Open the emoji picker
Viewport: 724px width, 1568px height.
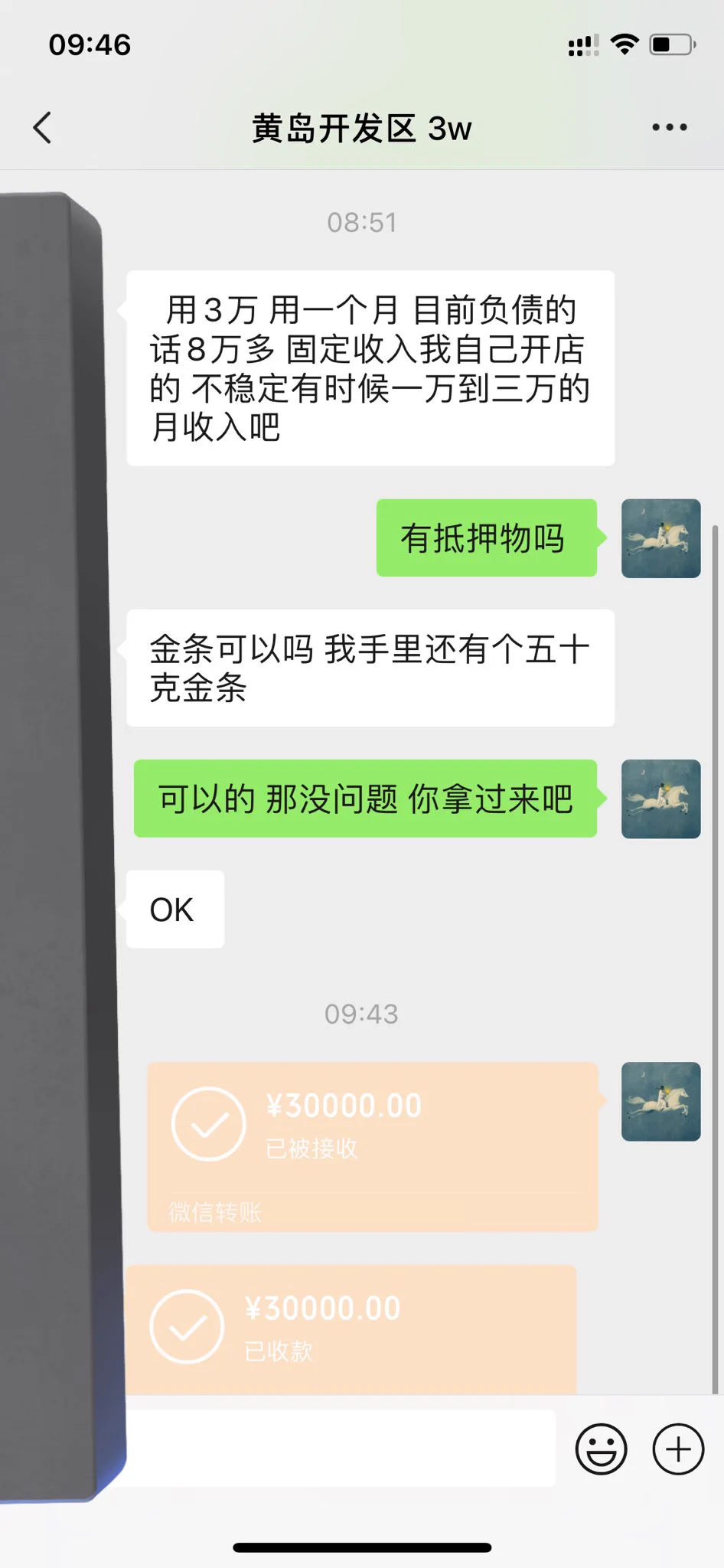(x=601, y=1449)
